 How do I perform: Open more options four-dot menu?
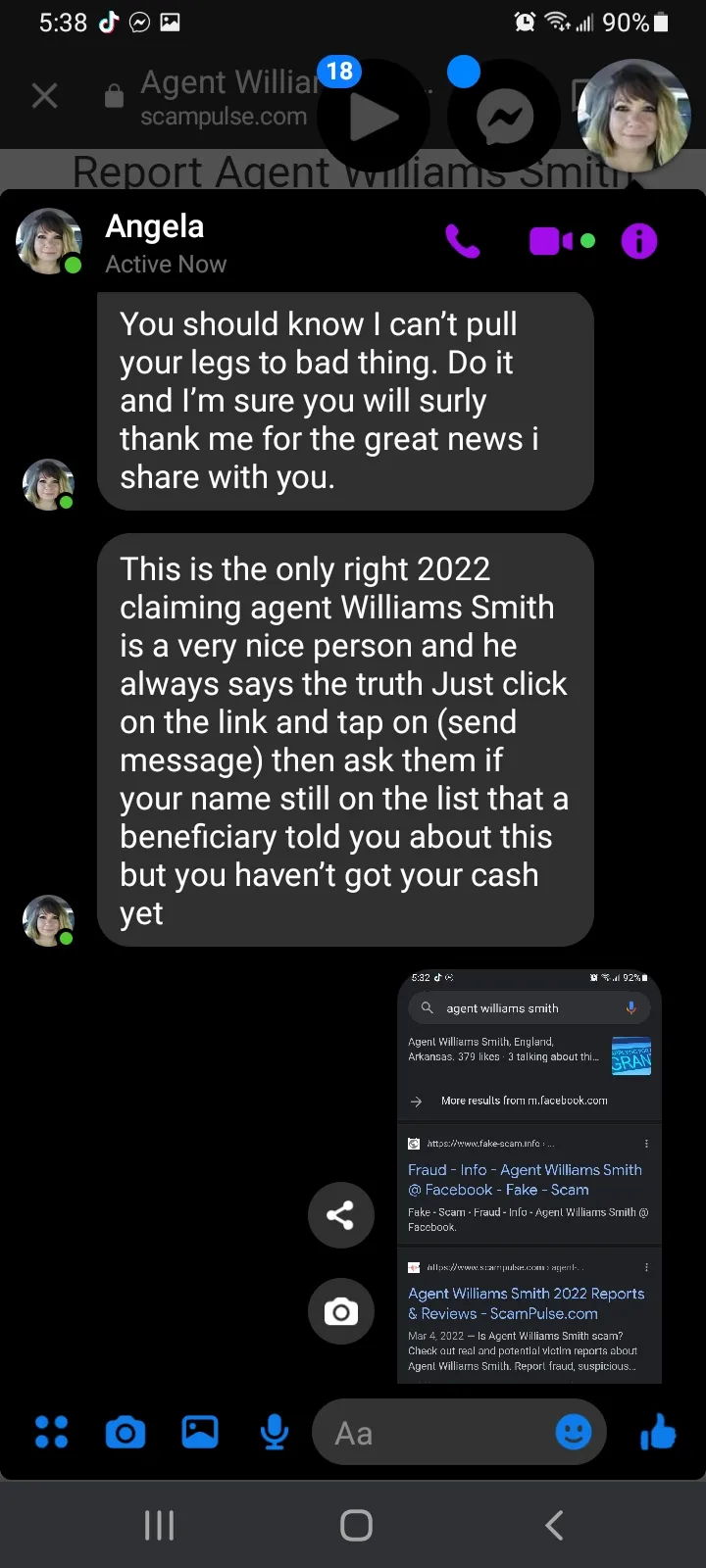coord(51,1432)
